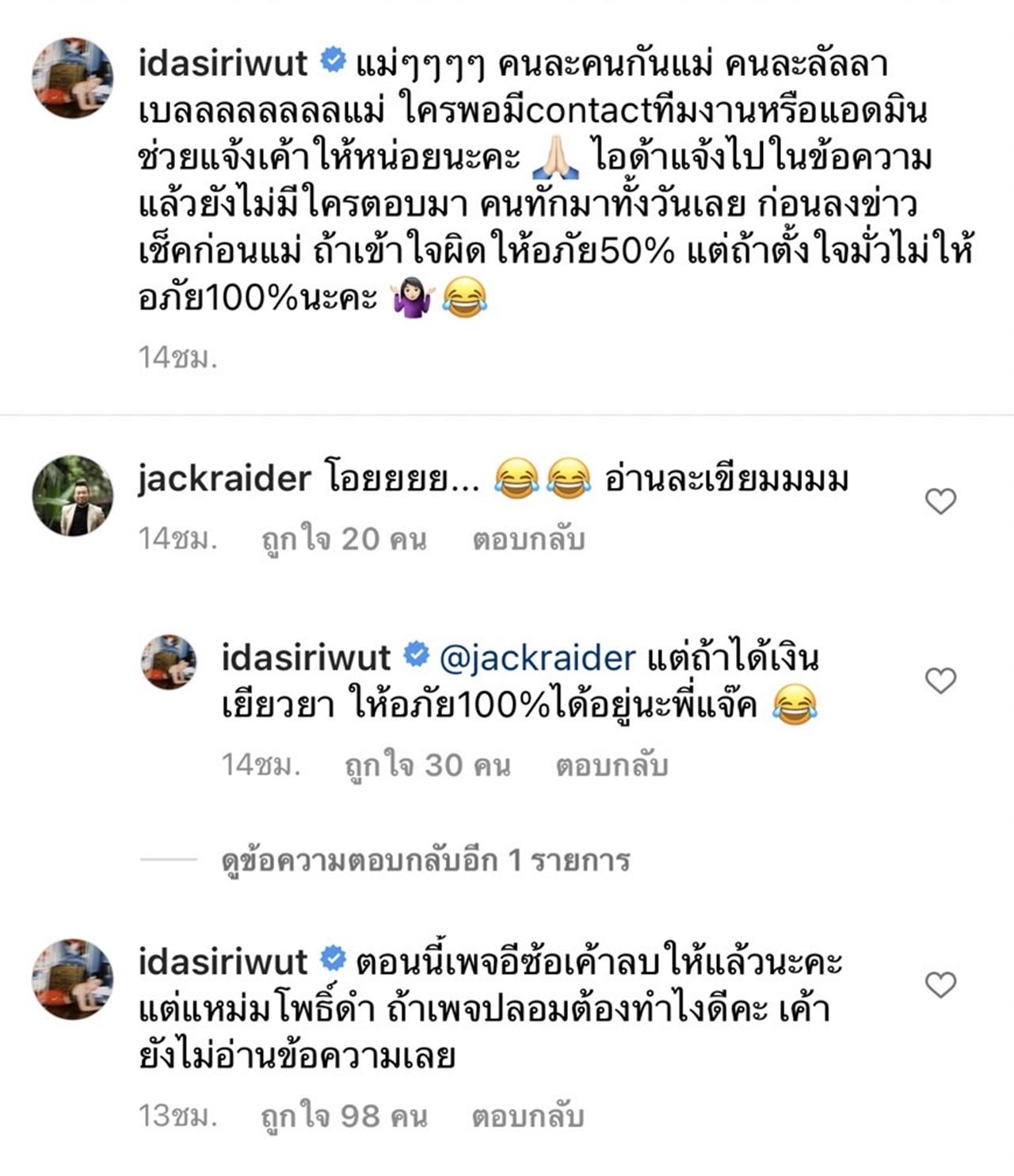
Task: Open jackraider username in the comment
Action: point(224,479)
